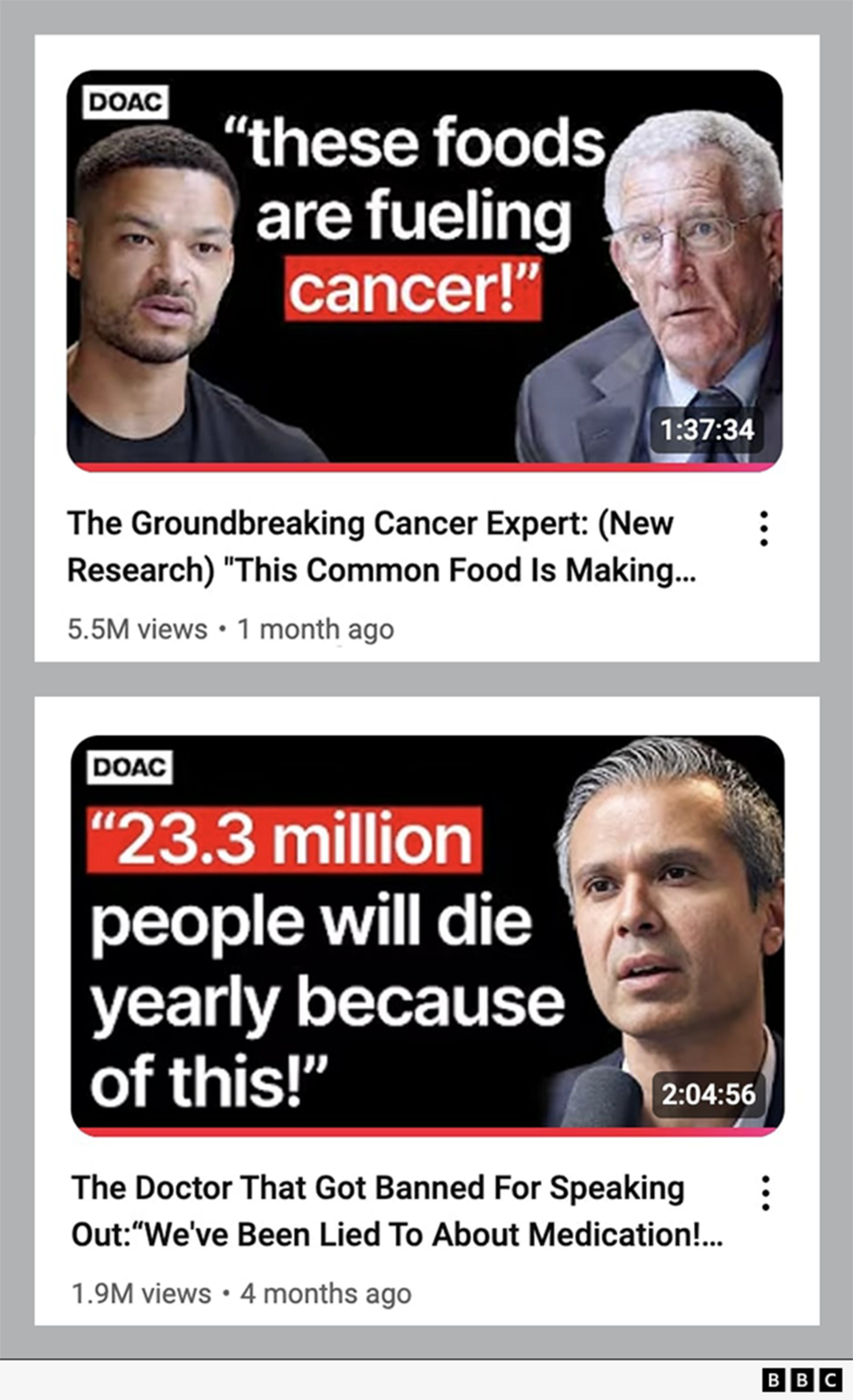This screenshot has height=1400, width=853.
Task: Open the options menu for the banned doctor video
Action: pos(765,1191)
